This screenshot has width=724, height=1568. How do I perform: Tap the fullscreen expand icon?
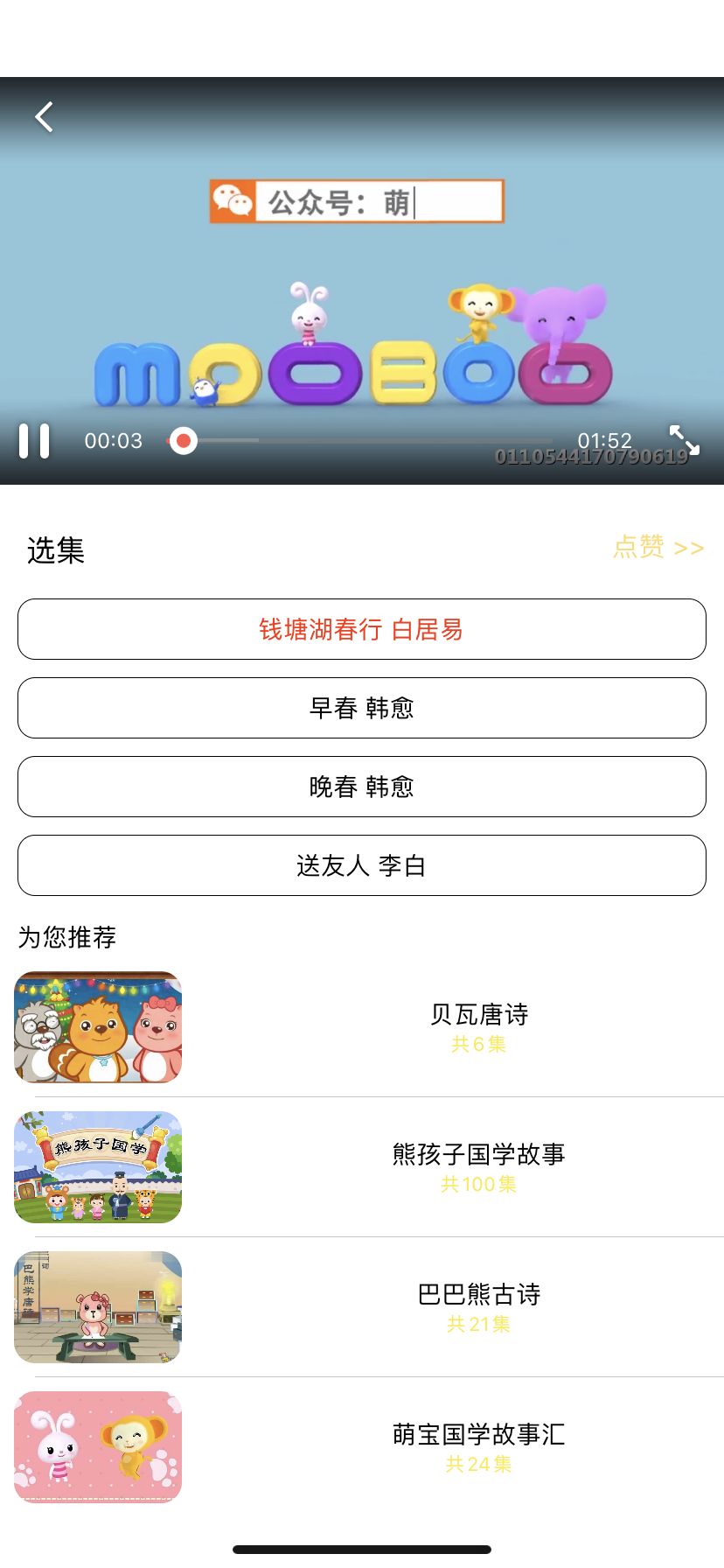pyautogui.click(x=683, y=441)
